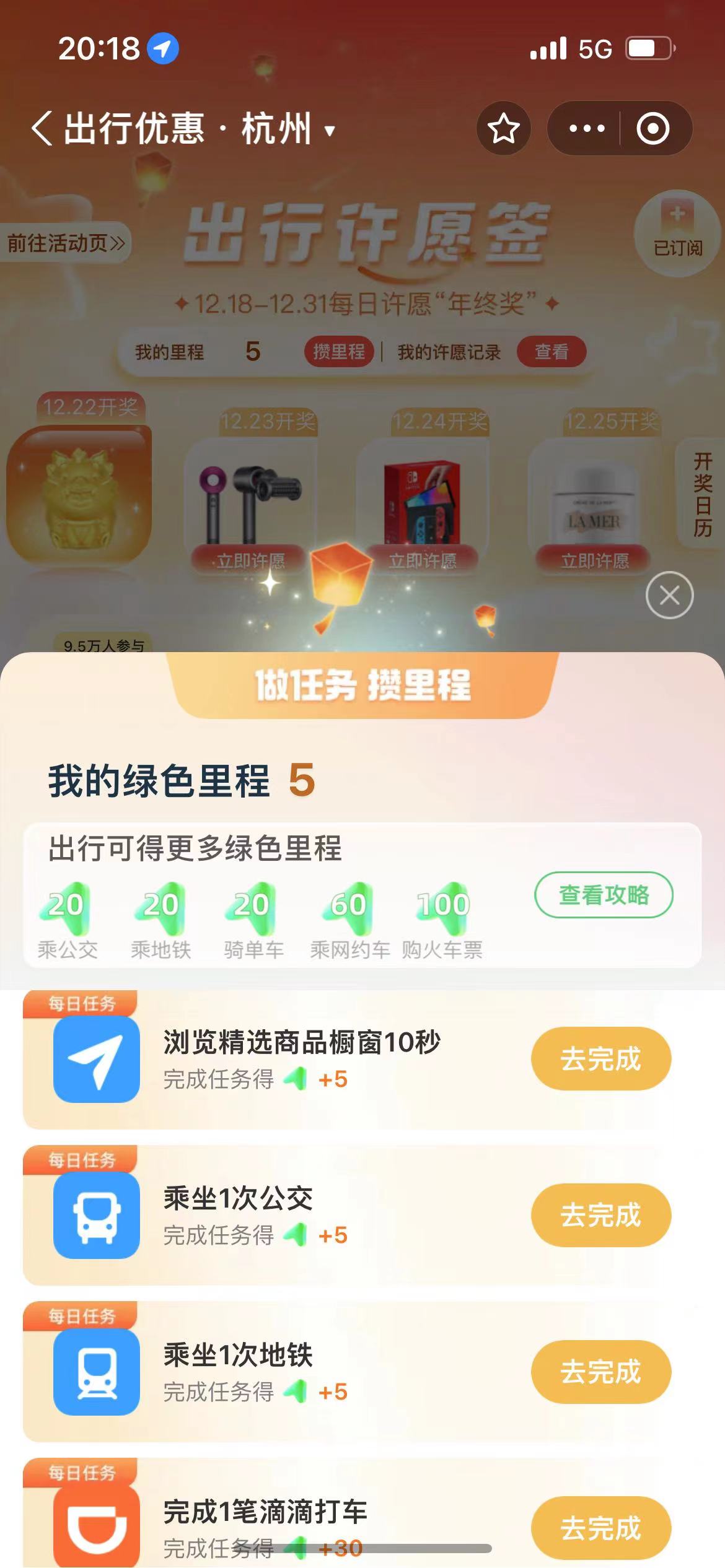
Task: Dismiss the task panel with the X
Action: pos(669,595)
